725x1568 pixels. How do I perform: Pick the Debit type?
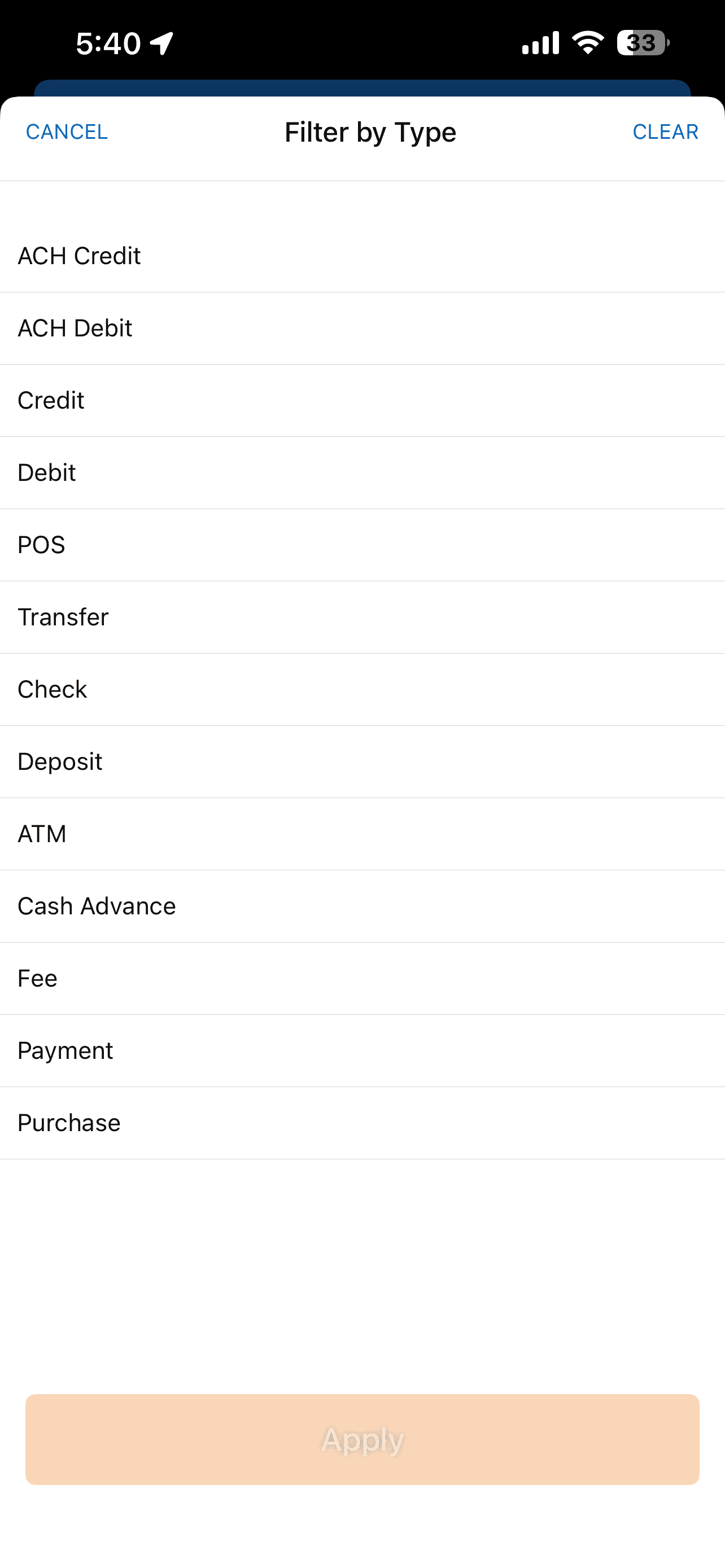pyautogui.click(x=362, y=473)
